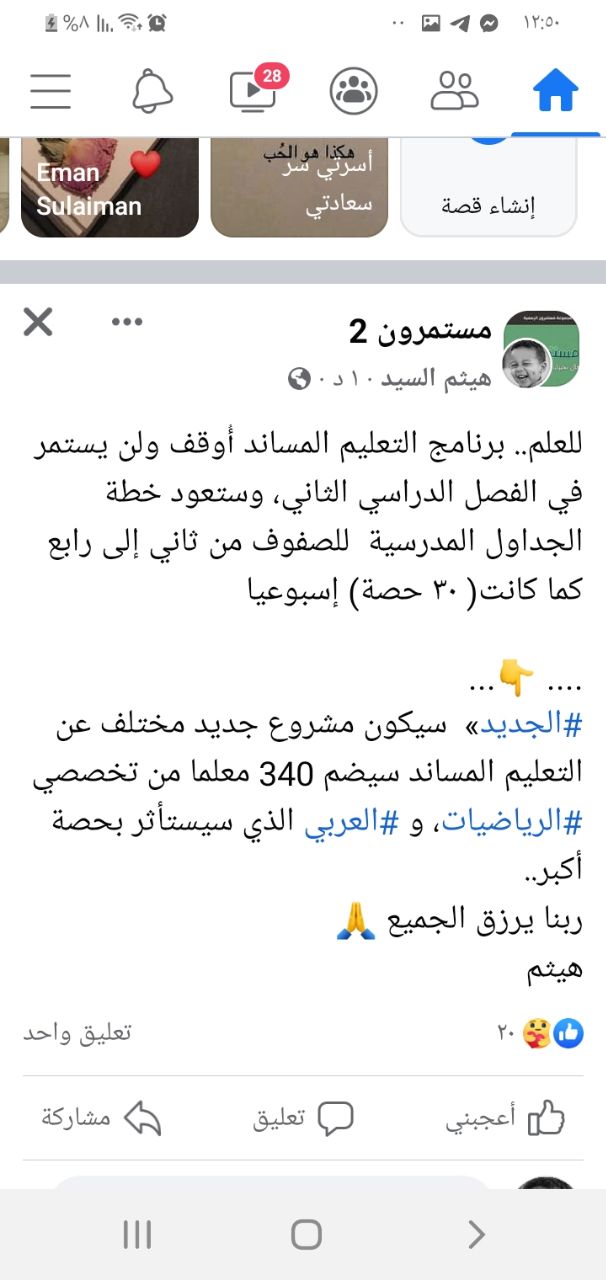This screenshot has width=606, height=1280.
Task: Share the post with مشاركة
Action: pos(101,1117)
